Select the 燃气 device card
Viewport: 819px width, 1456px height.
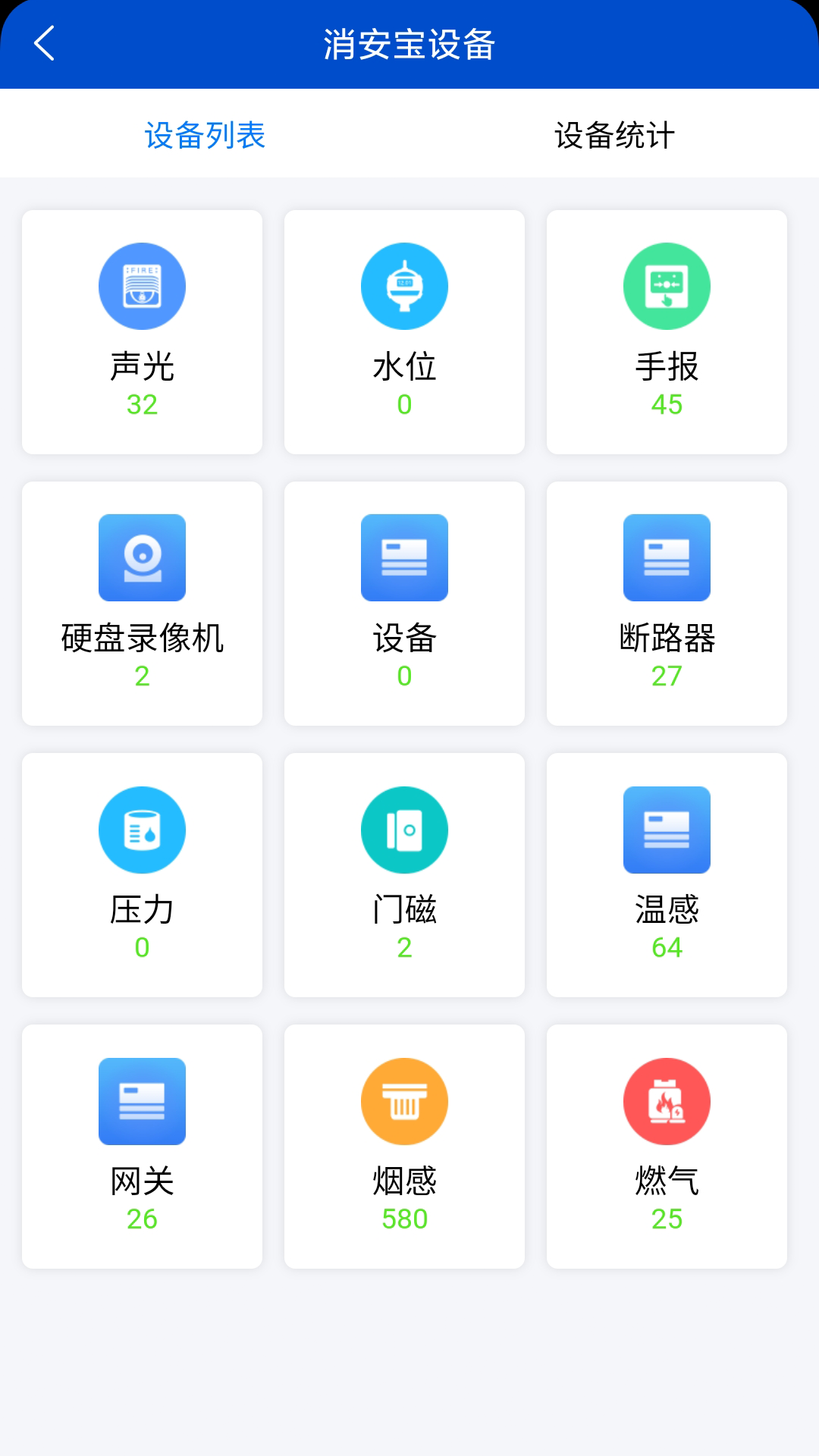tap(667, 1147)
